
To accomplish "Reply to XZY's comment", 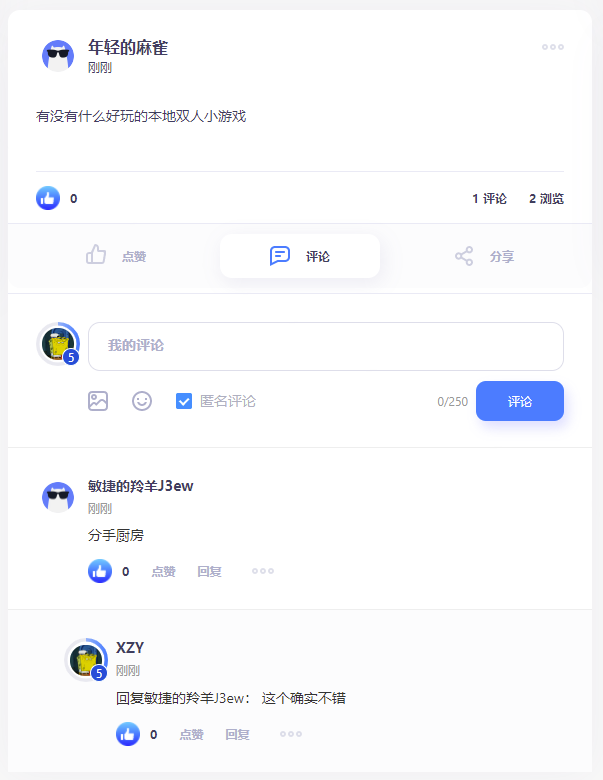I will [237, 735].
